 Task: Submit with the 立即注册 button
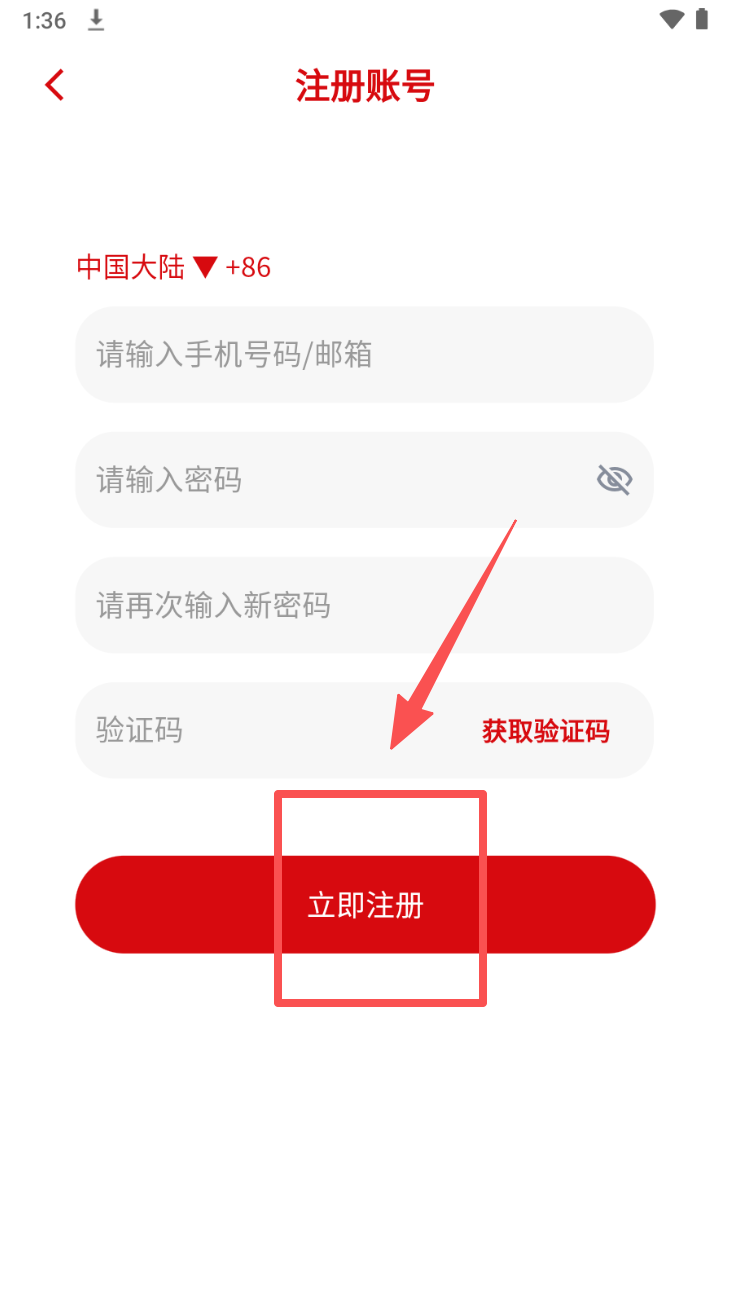365,904
